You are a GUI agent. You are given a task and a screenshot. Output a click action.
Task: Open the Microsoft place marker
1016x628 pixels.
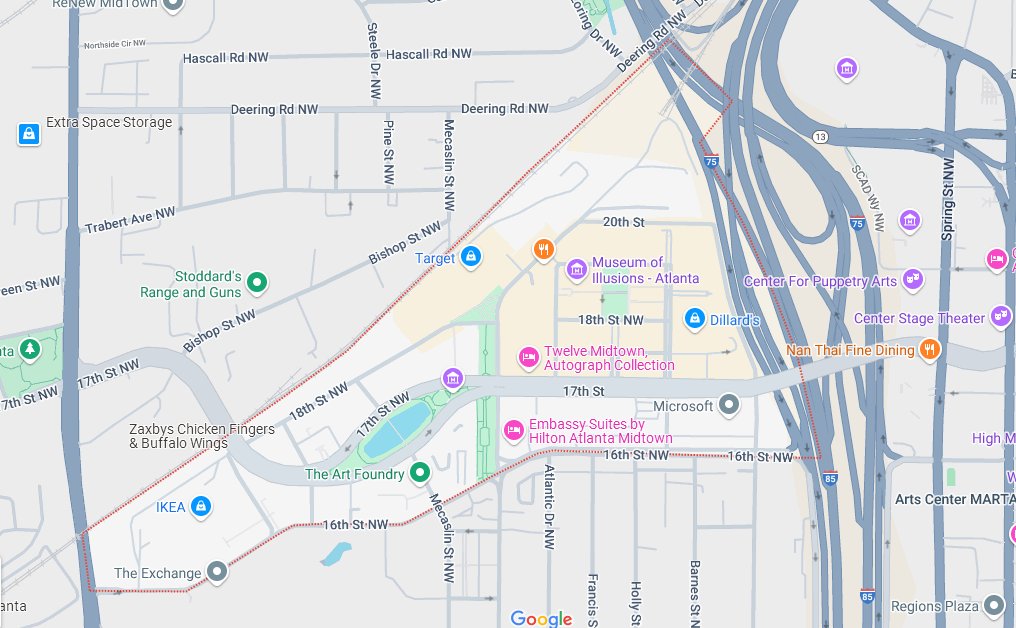[x=729, y=406]
